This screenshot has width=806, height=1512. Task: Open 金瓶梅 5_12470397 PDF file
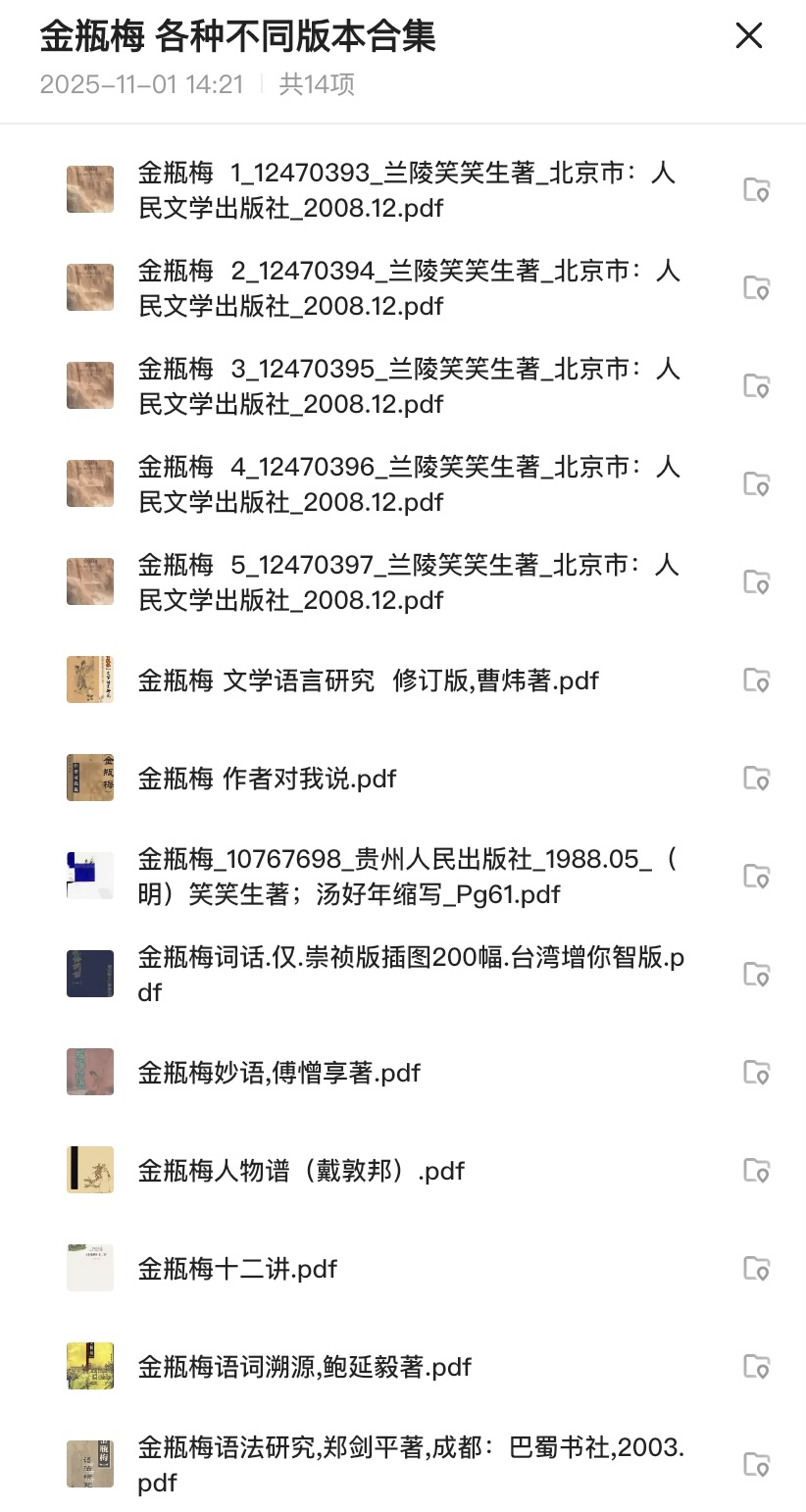[x=406, y=582]
